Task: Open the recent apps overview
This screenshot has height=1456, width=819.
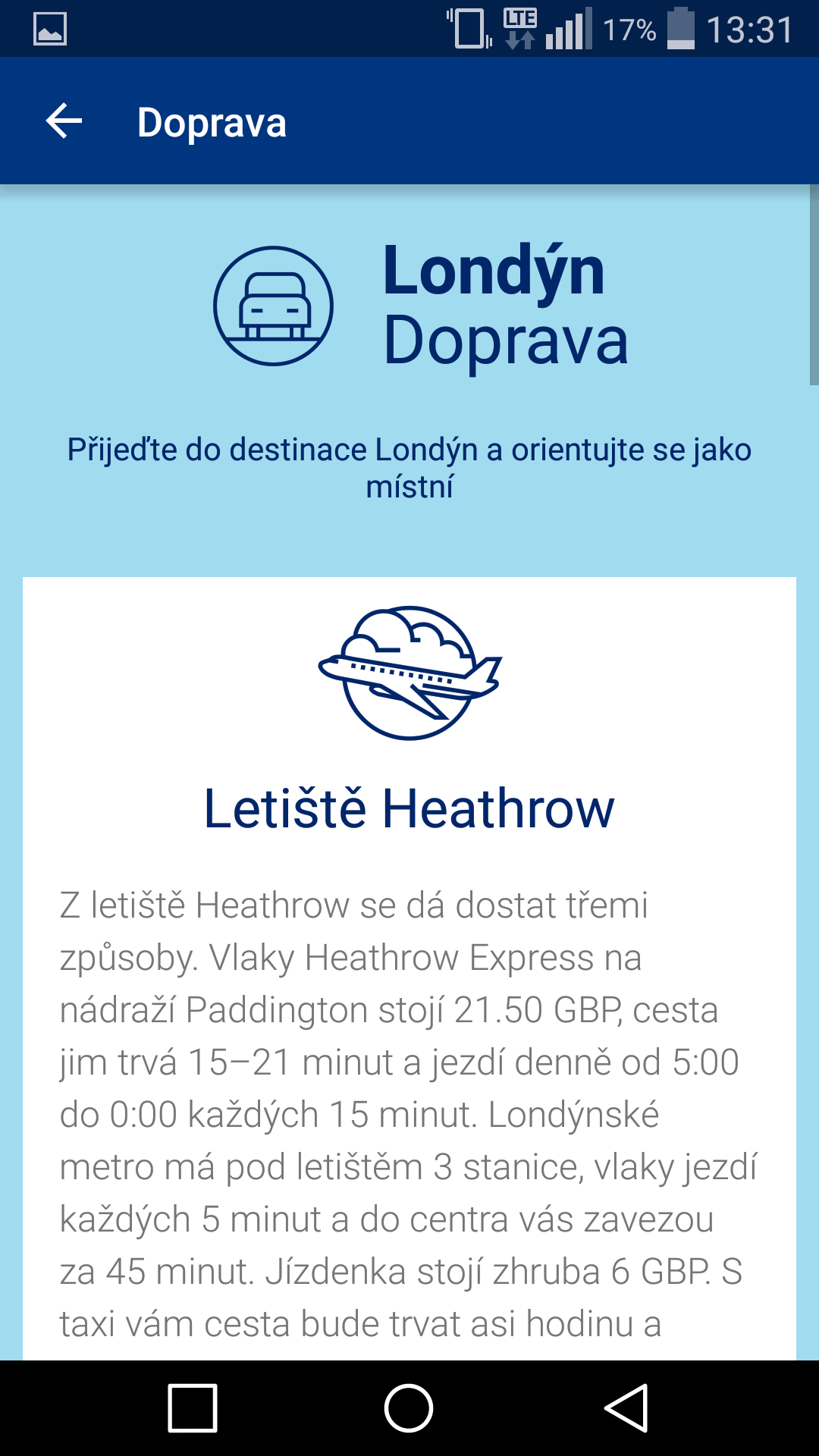Action: pyautogui.click(x=193, y=1408)
